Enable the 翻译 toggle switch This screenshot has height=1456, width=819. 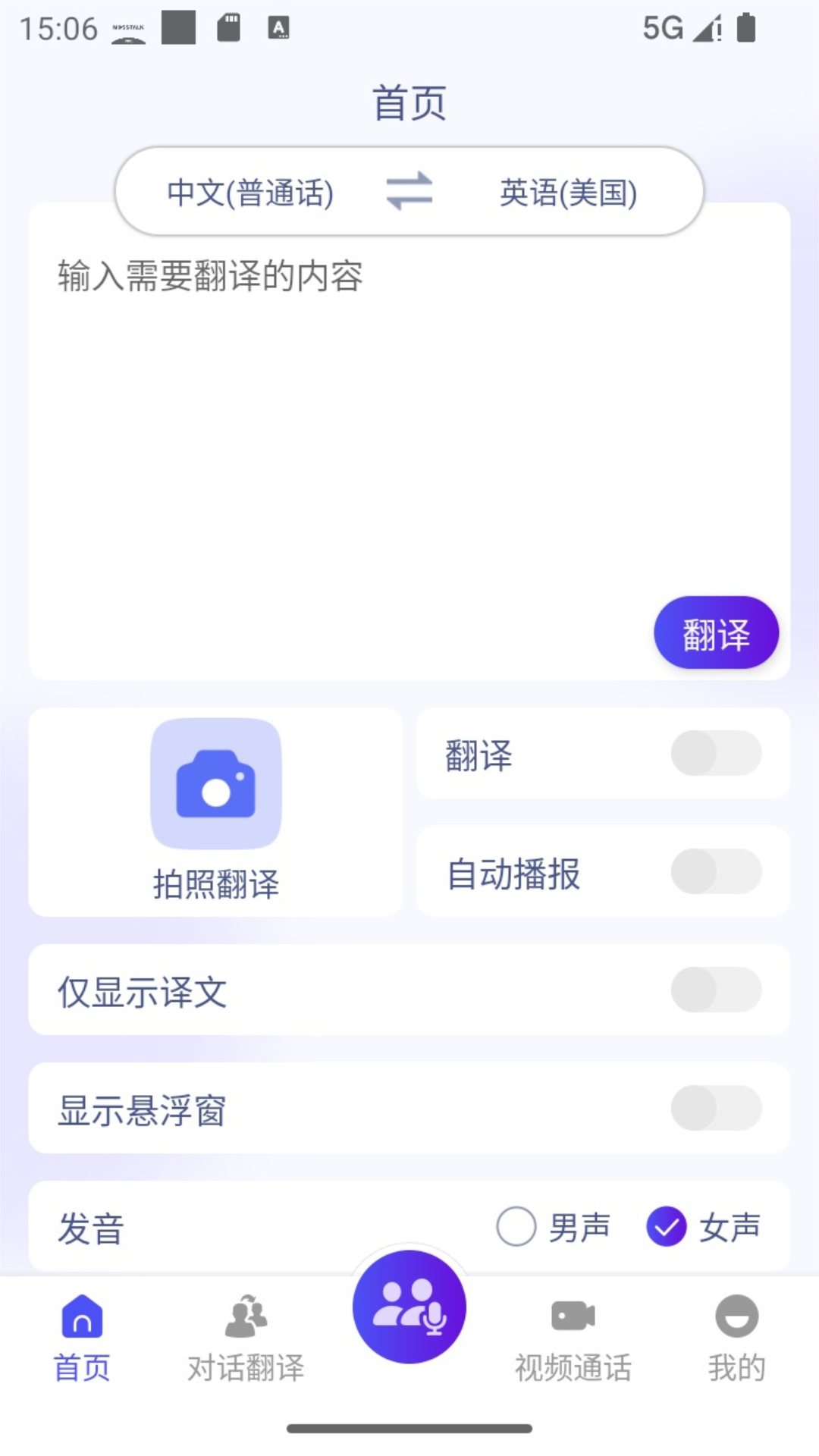pyautogui.click(x=717, y=754)
